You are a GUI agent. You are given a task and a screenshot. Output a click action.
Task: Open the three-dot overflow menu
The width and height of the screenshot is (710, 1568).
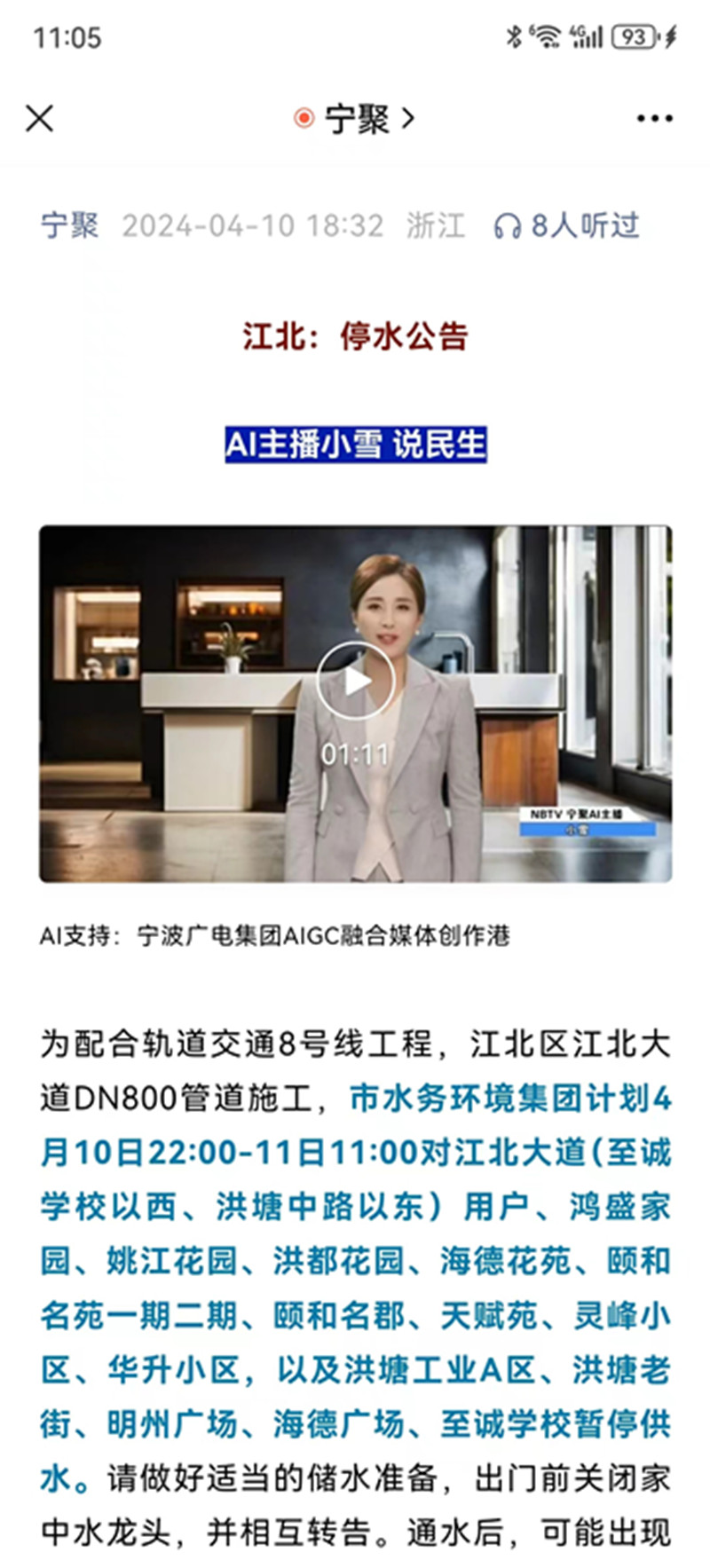654,118
